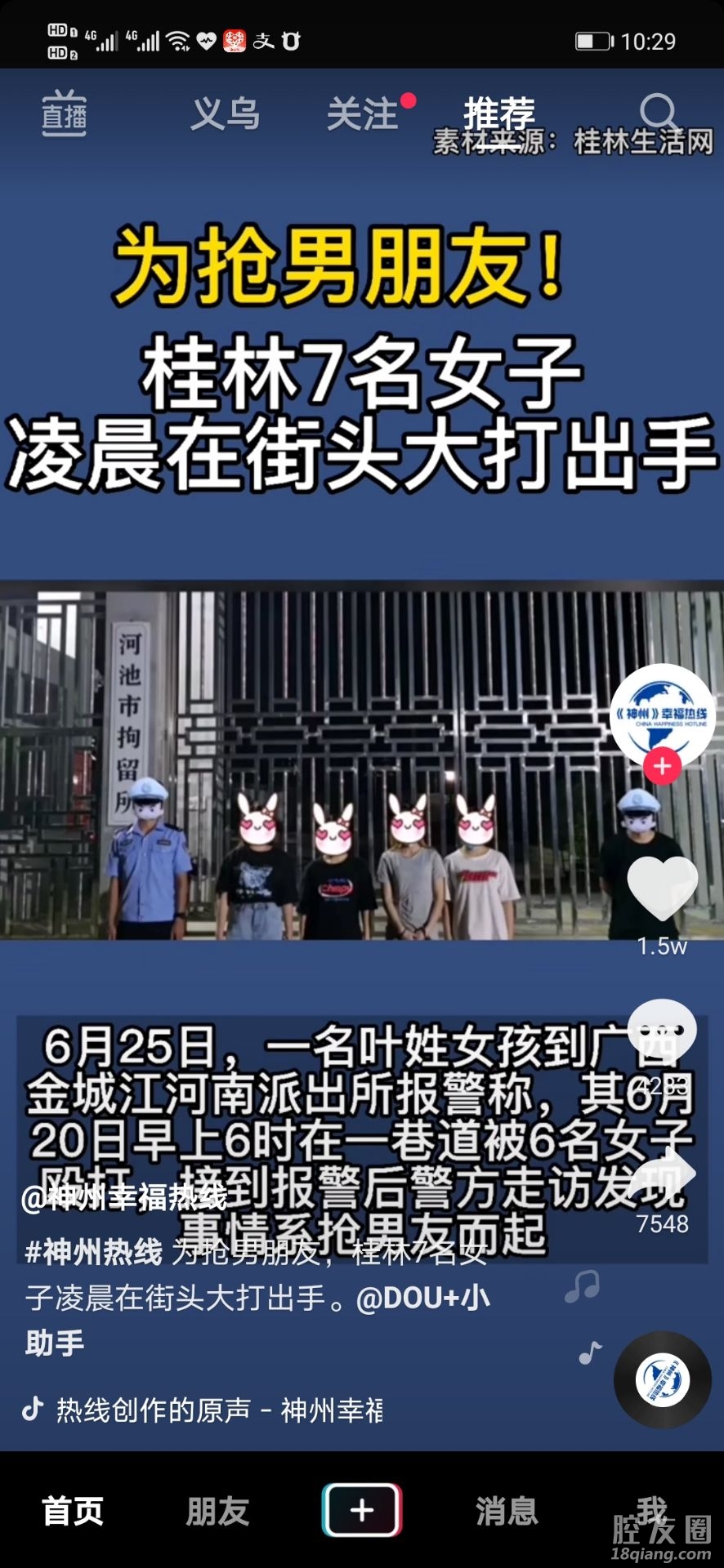Open the comments bubble

pos(662,1032)
